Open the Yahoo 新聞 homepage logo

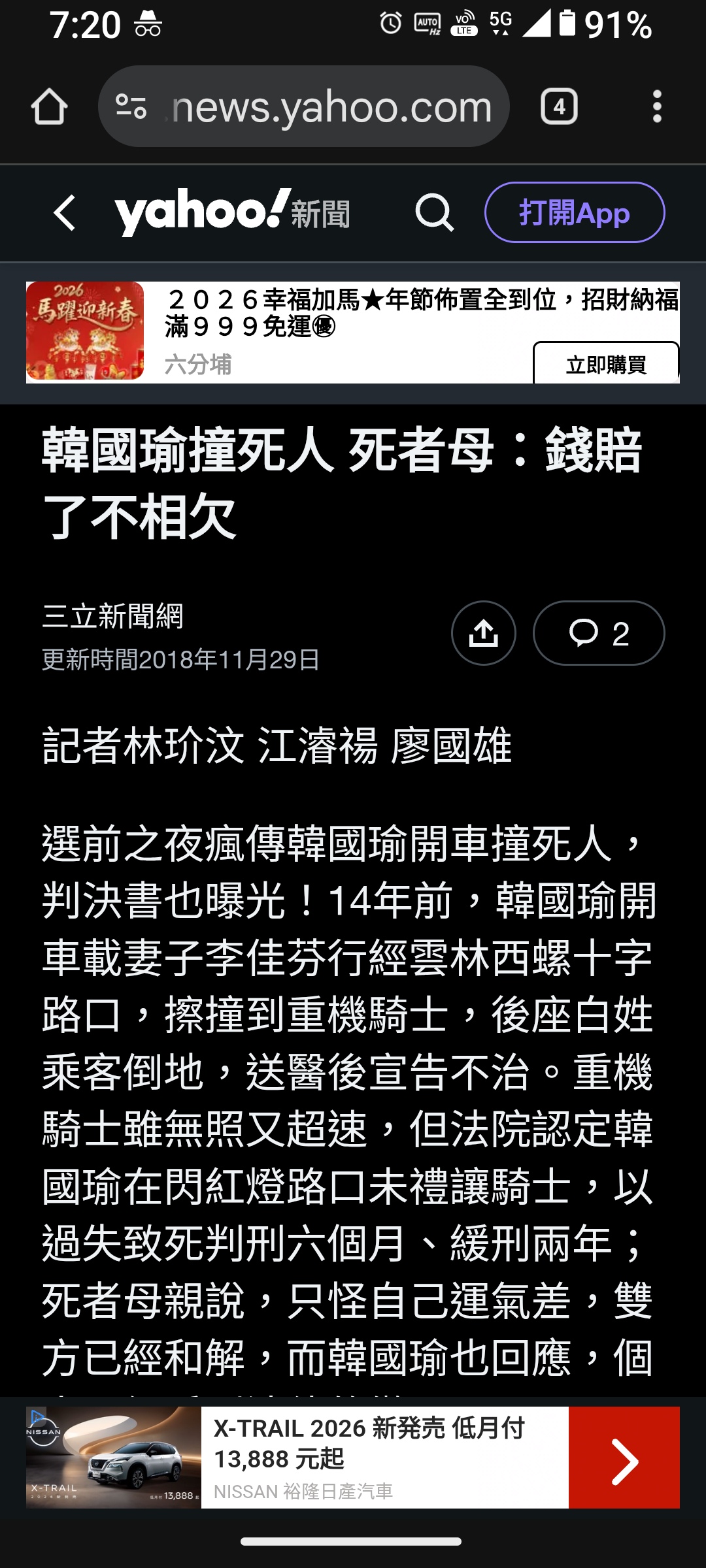[x=232, y=212]
